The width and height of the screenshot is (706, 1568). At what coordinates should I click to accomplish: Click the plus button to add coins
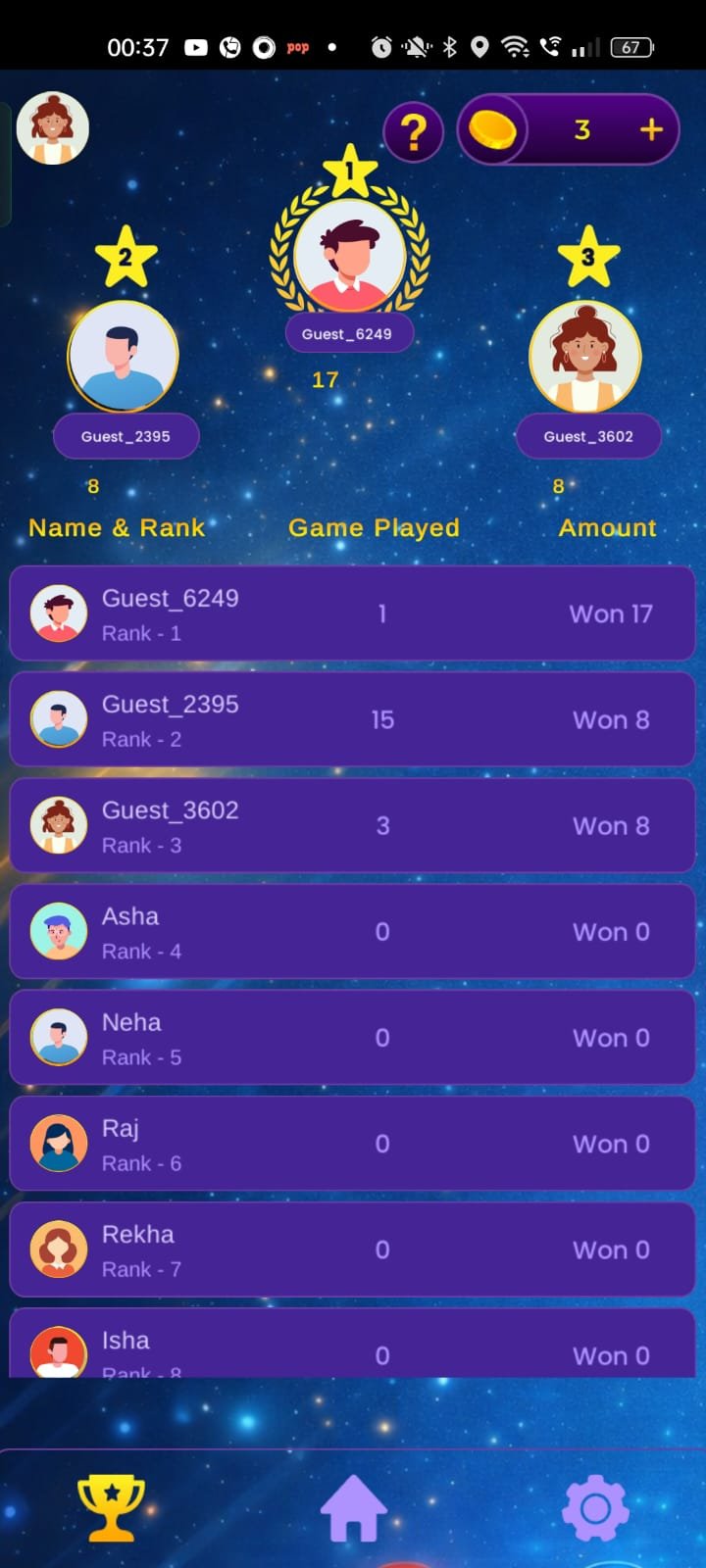[649, 129]
